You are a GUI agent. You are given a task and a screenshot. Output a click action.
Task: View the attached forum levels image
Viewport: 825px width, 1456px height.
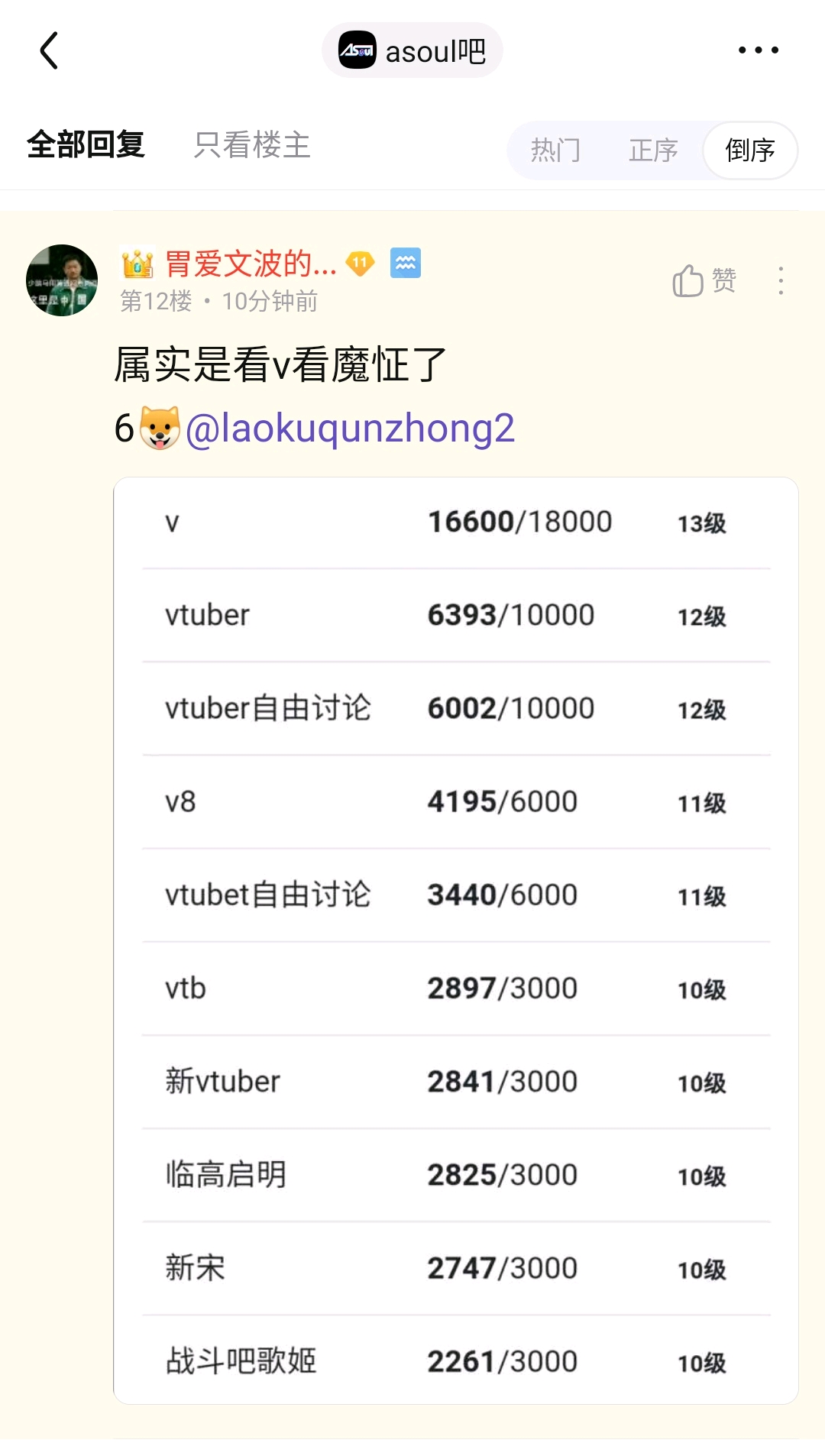pyautogui.click(x=456, y=940)
